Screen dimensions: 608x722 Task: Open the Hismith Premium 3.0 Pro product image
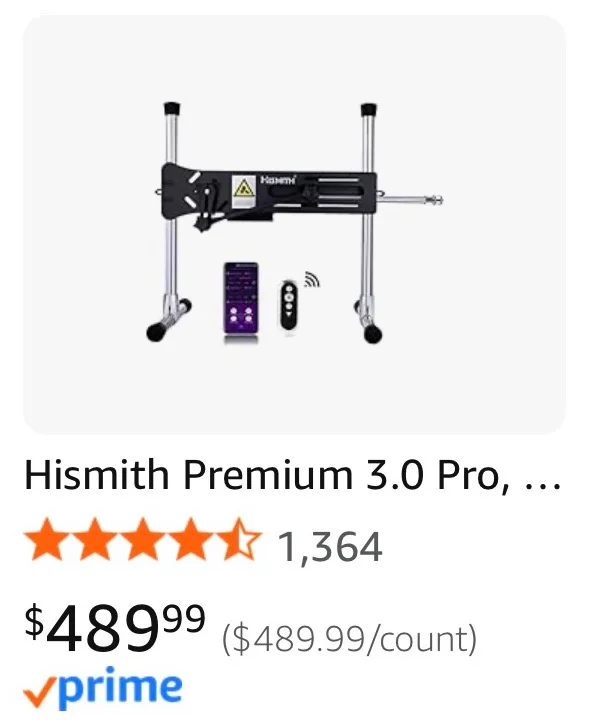(294, 225)
